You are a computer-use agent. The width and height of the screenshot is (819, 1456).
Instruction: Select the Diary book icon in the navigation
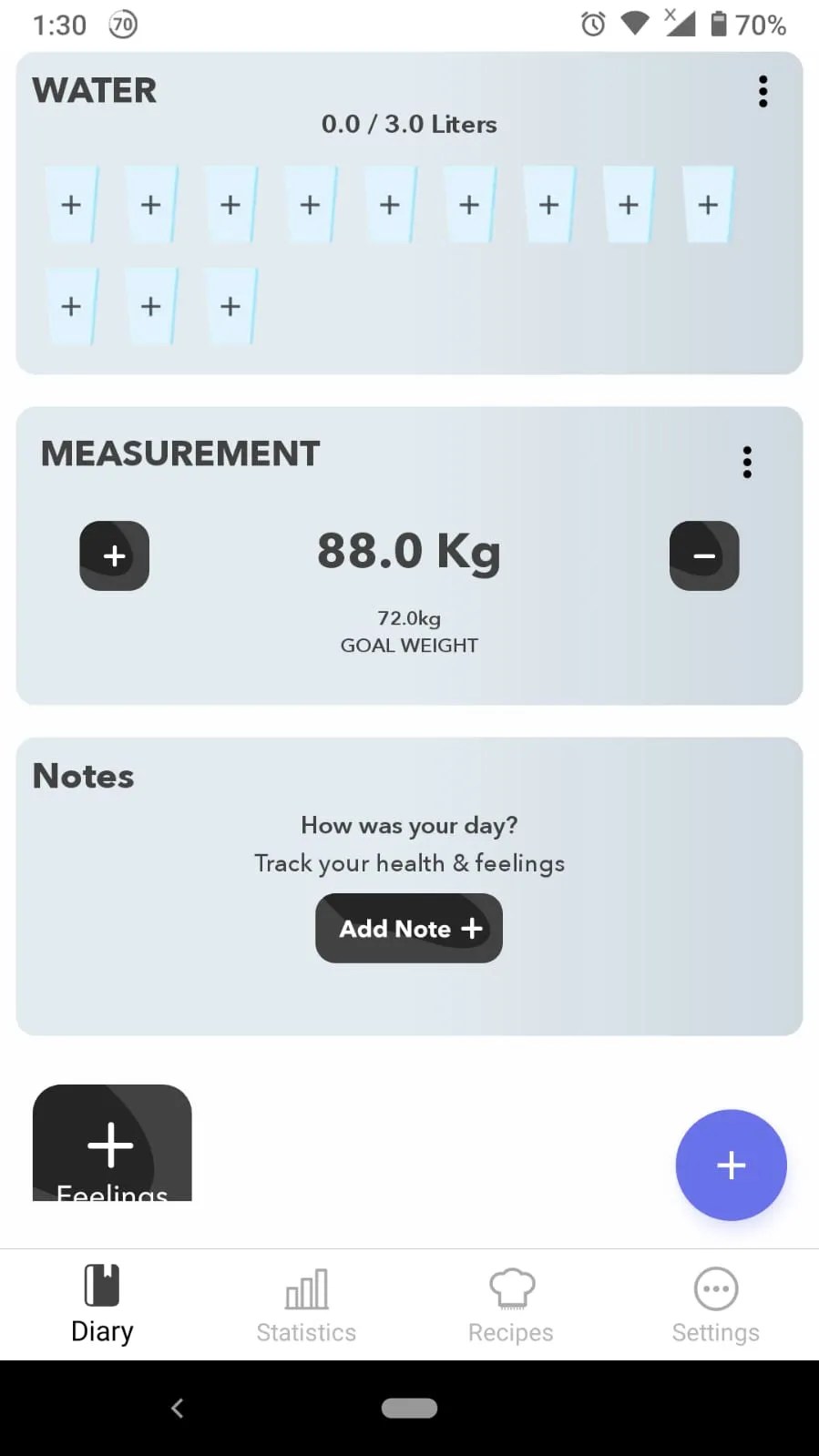[x=100, y=1288]
